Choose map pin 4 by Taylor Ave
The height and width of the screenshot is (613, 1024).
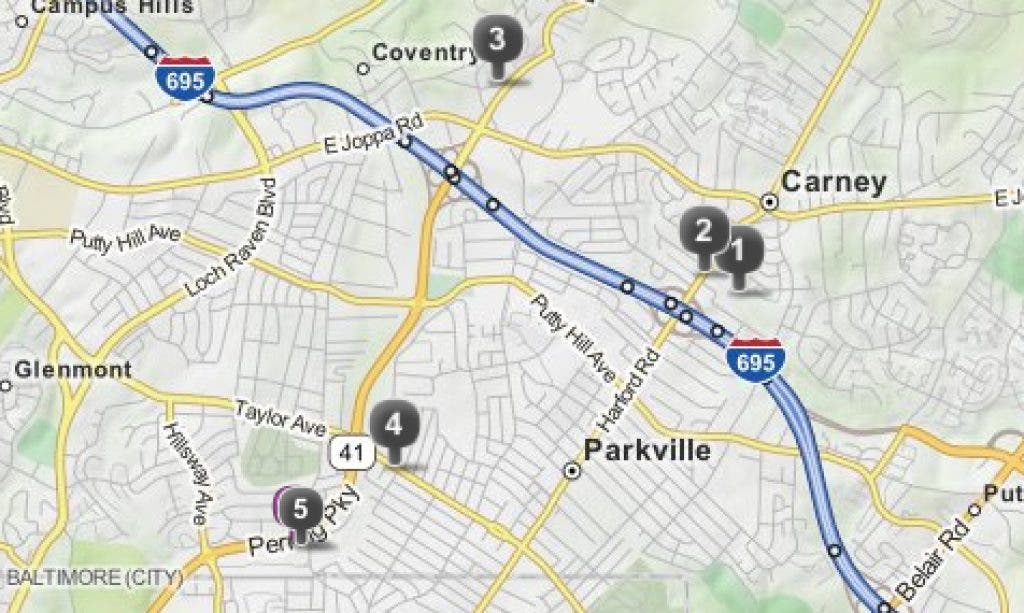pyautogui.click(x=394, y=425)
